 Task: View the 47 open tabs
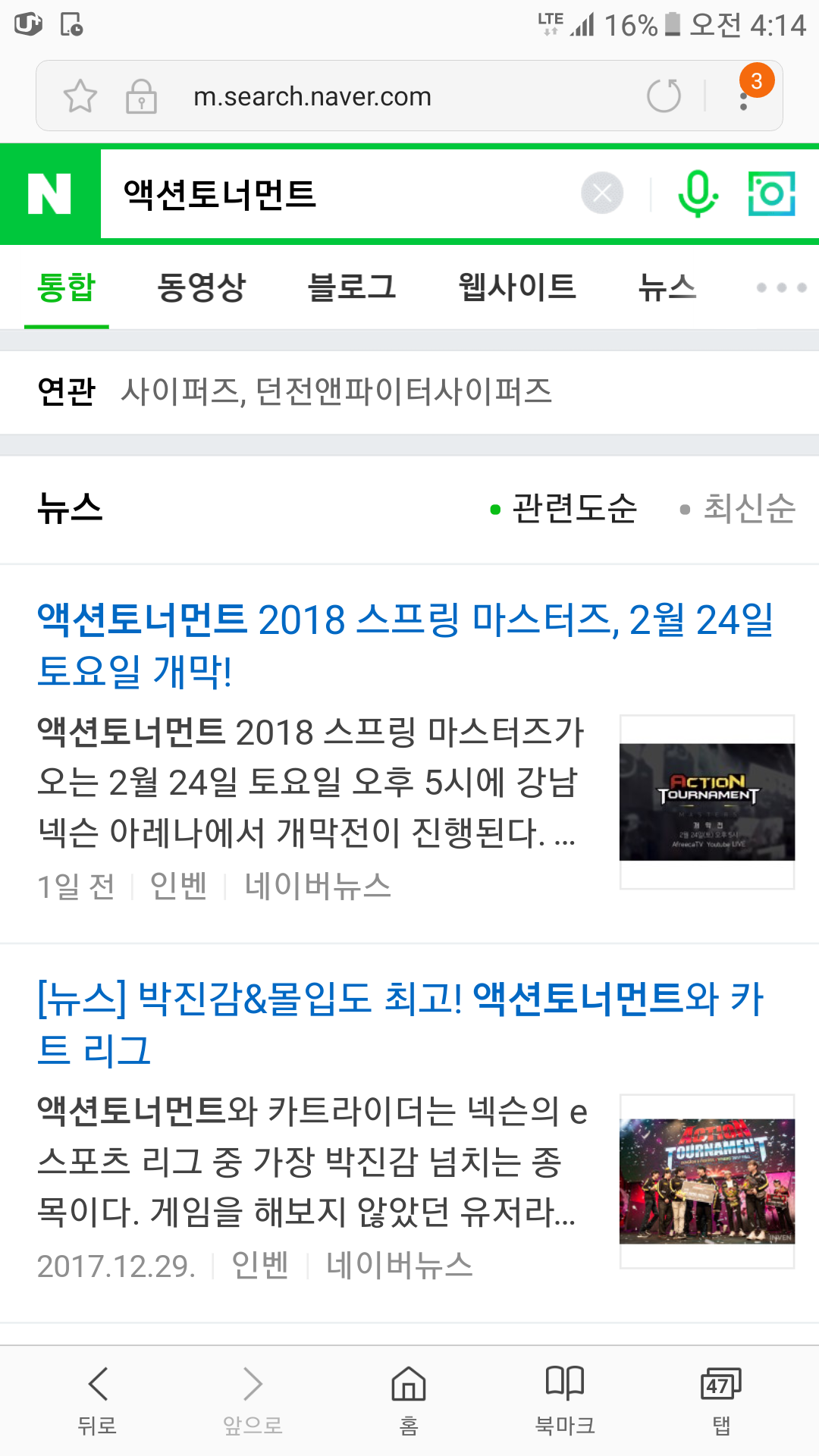tap(720, 1400)
